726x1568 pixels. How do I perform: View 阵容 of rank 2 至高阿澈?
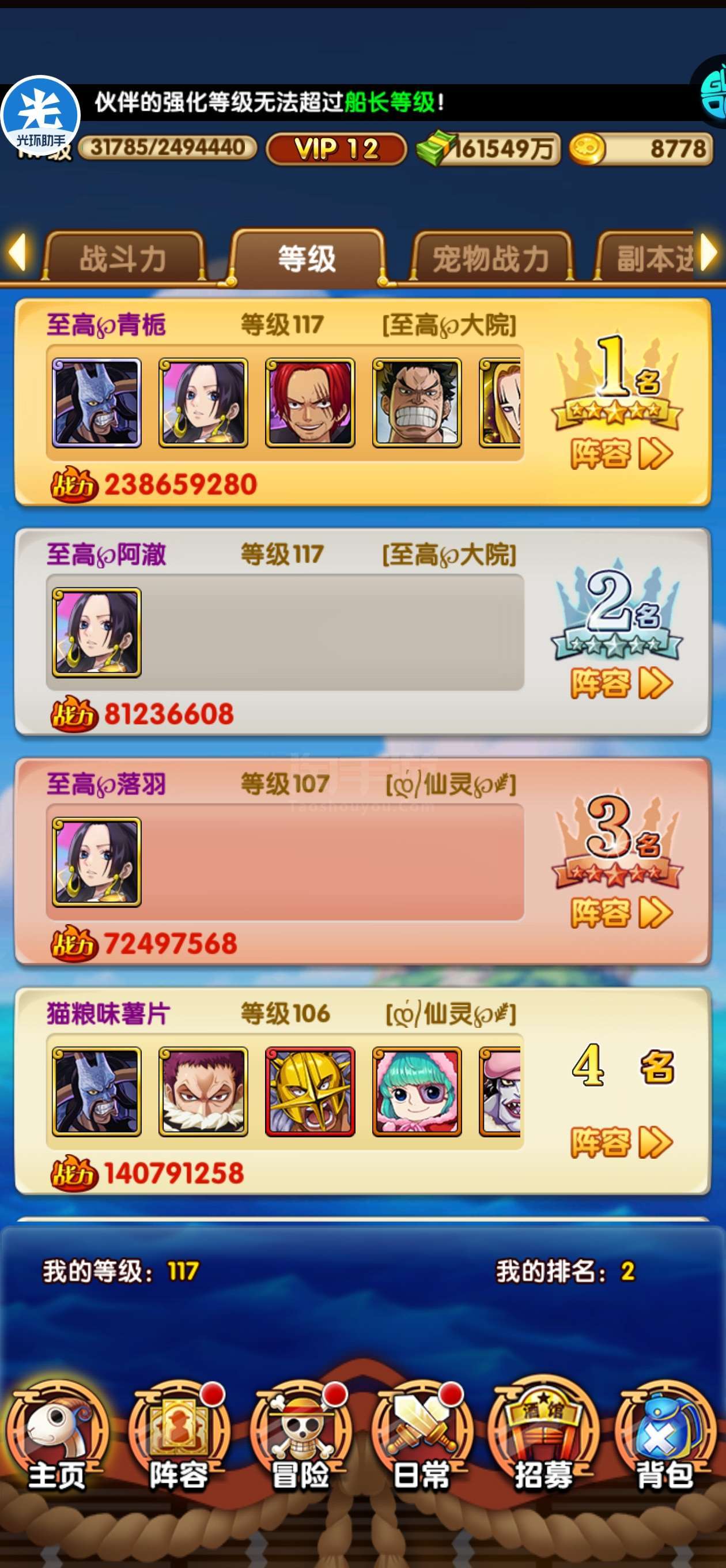(621, 684)
